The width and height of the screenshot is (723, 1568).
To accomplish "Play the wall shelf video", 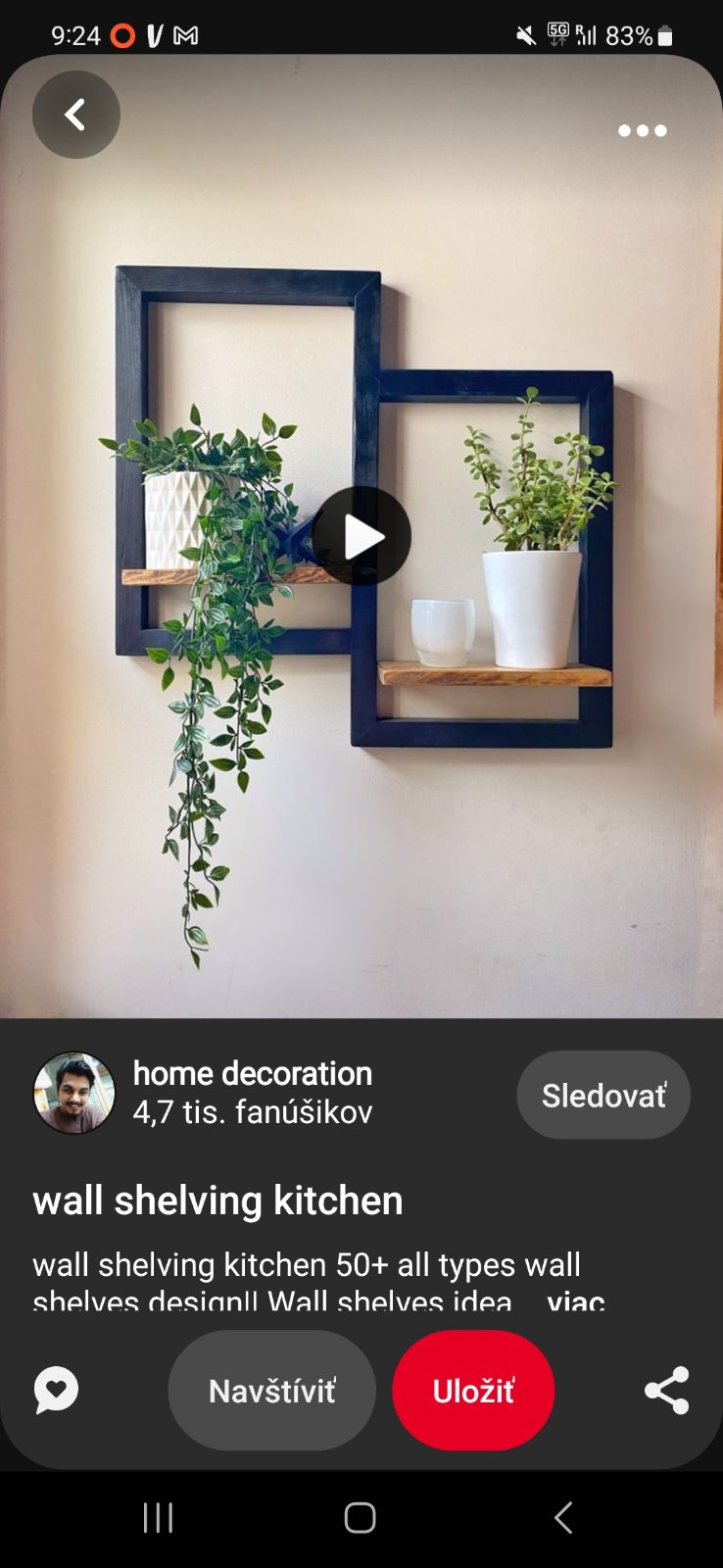I will (361, 536).
